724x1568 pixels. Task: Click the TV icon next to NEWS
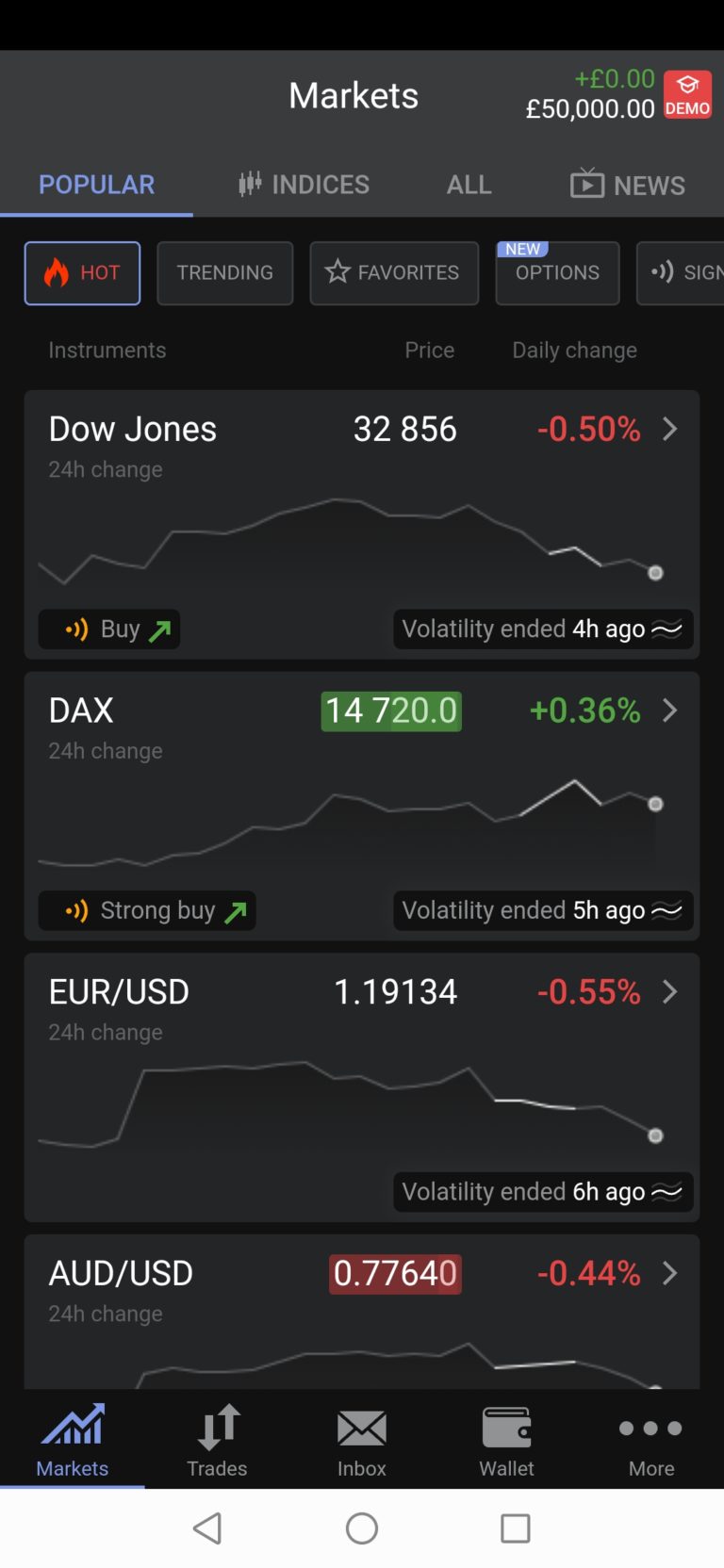tap(587, 184)
